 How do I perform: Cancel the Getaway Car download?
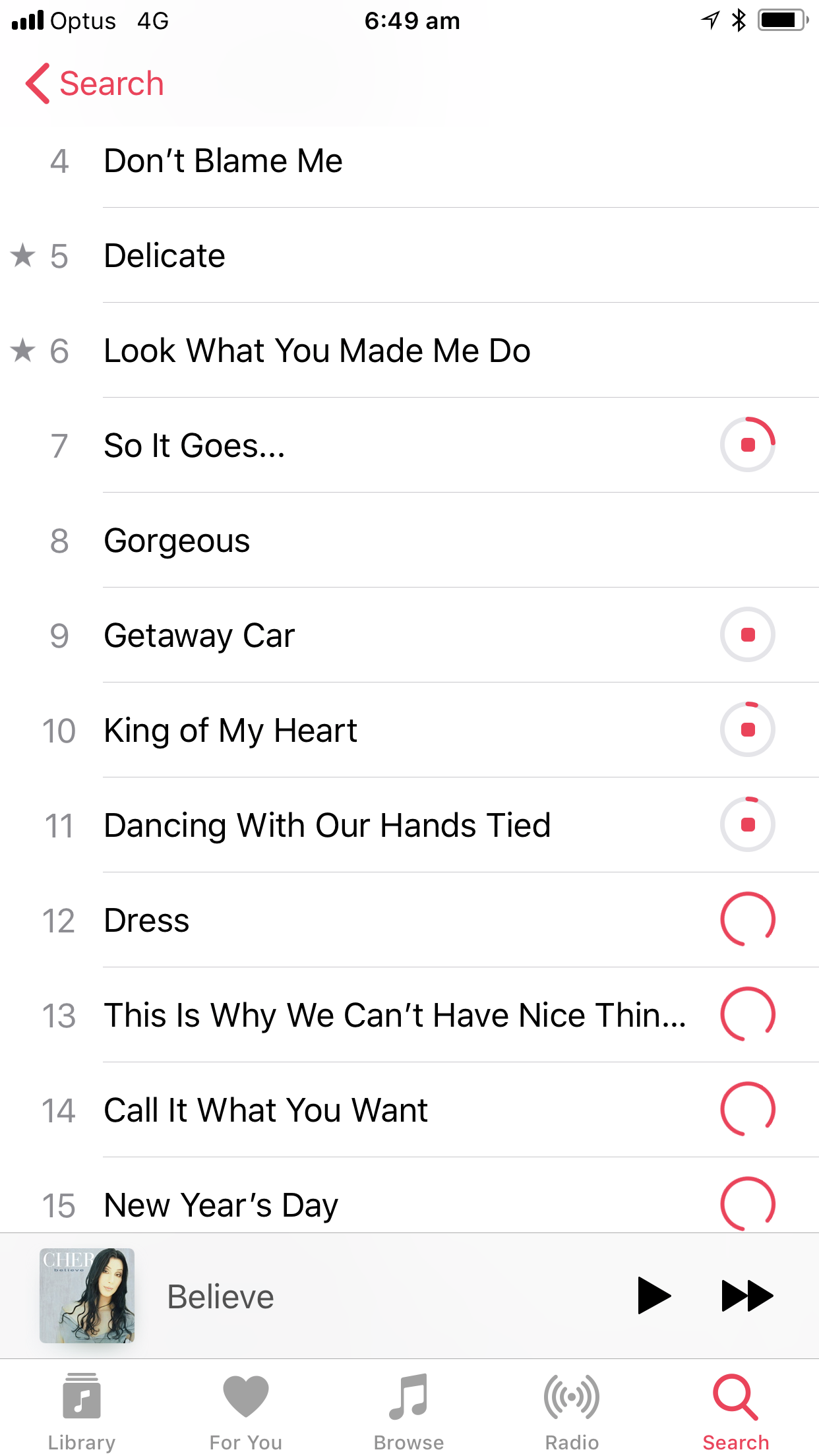[x=747, y=635]
